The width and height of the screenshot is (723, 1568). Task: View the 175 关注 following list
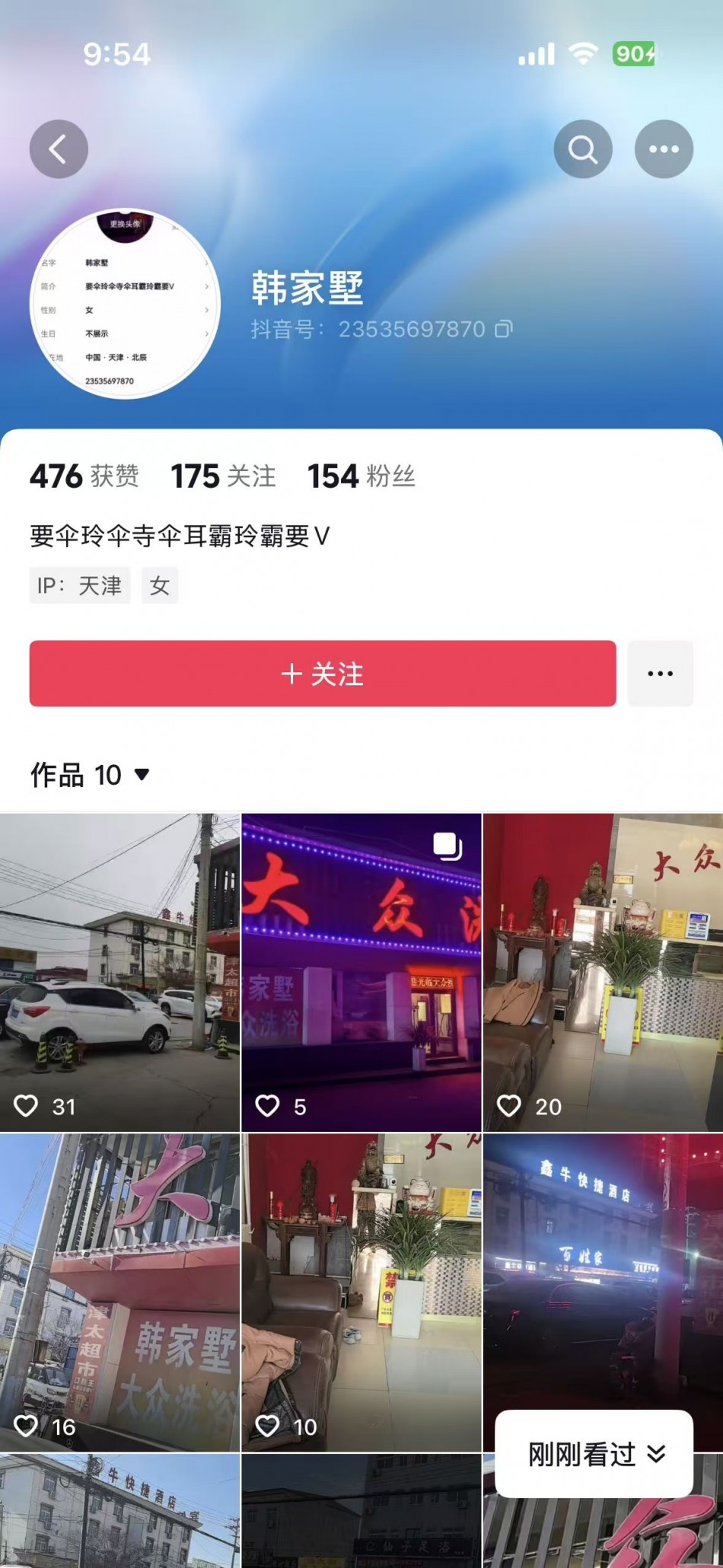pos(223,476)
